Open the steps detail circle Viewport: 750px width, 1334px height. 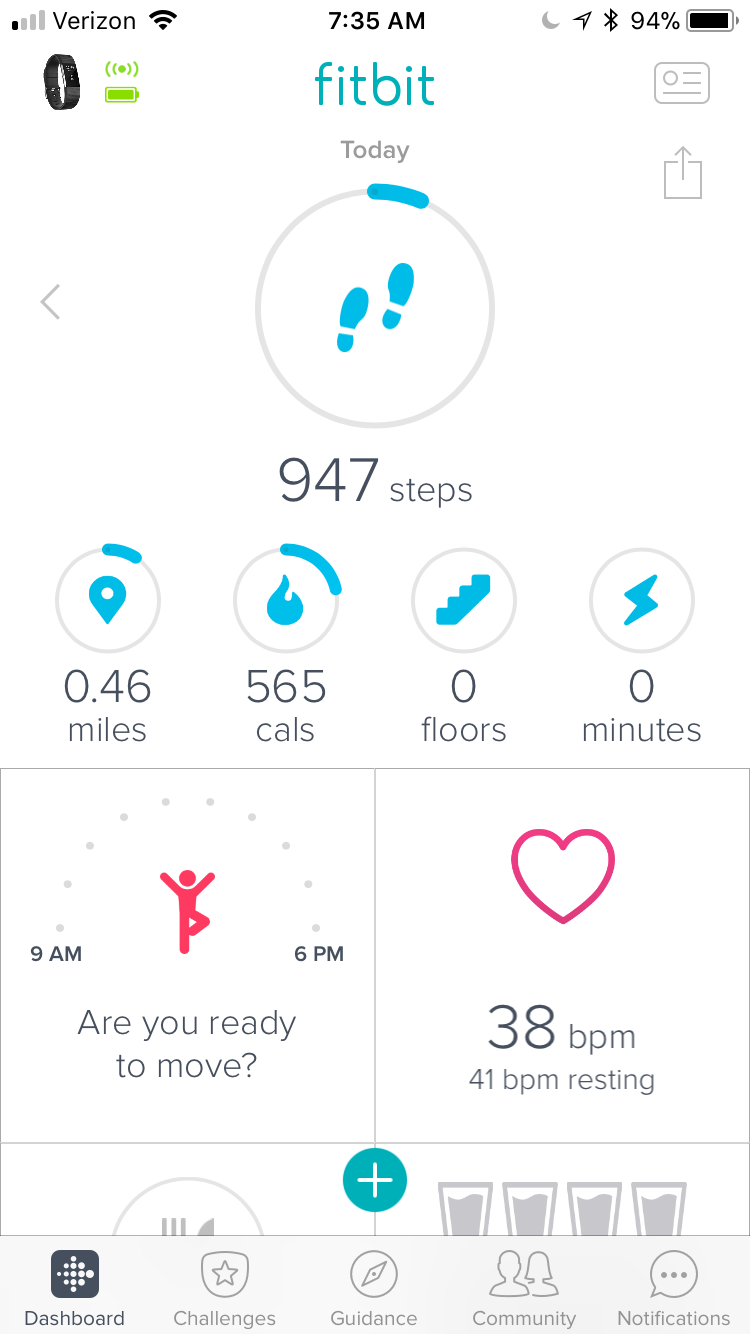pyautogui.click(x=375, y=308)
